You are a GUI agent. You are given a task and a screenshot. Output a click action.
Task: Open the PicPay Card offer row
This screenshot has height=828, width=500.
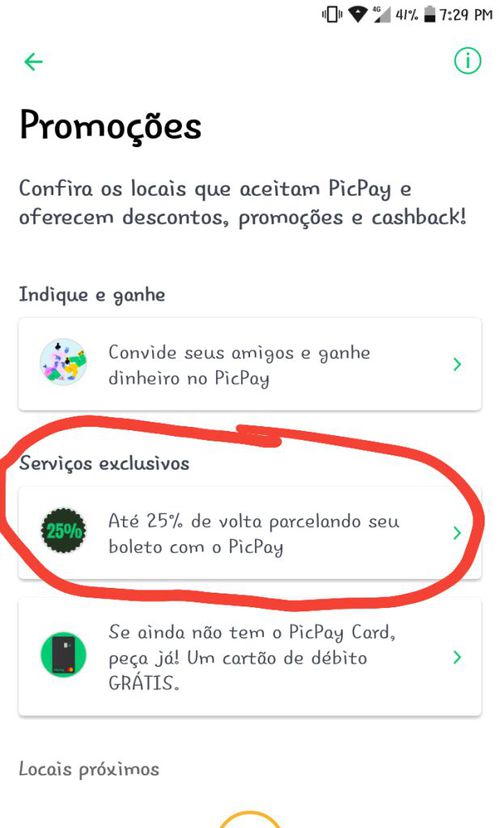pyautogui.click(x=250, y=657)
